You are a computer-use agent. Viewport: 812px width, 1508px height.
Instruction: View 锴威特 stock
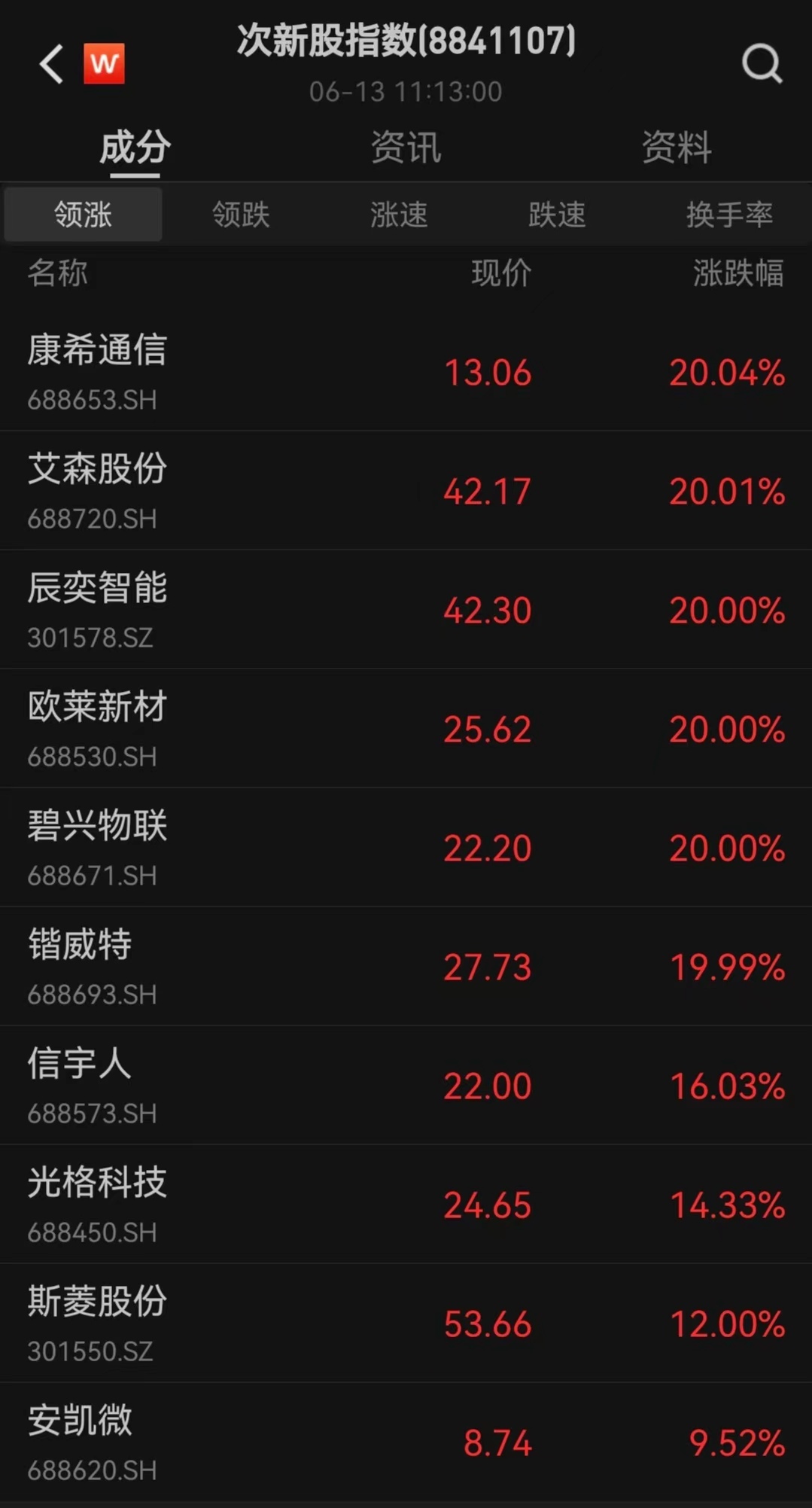point(406,967)
